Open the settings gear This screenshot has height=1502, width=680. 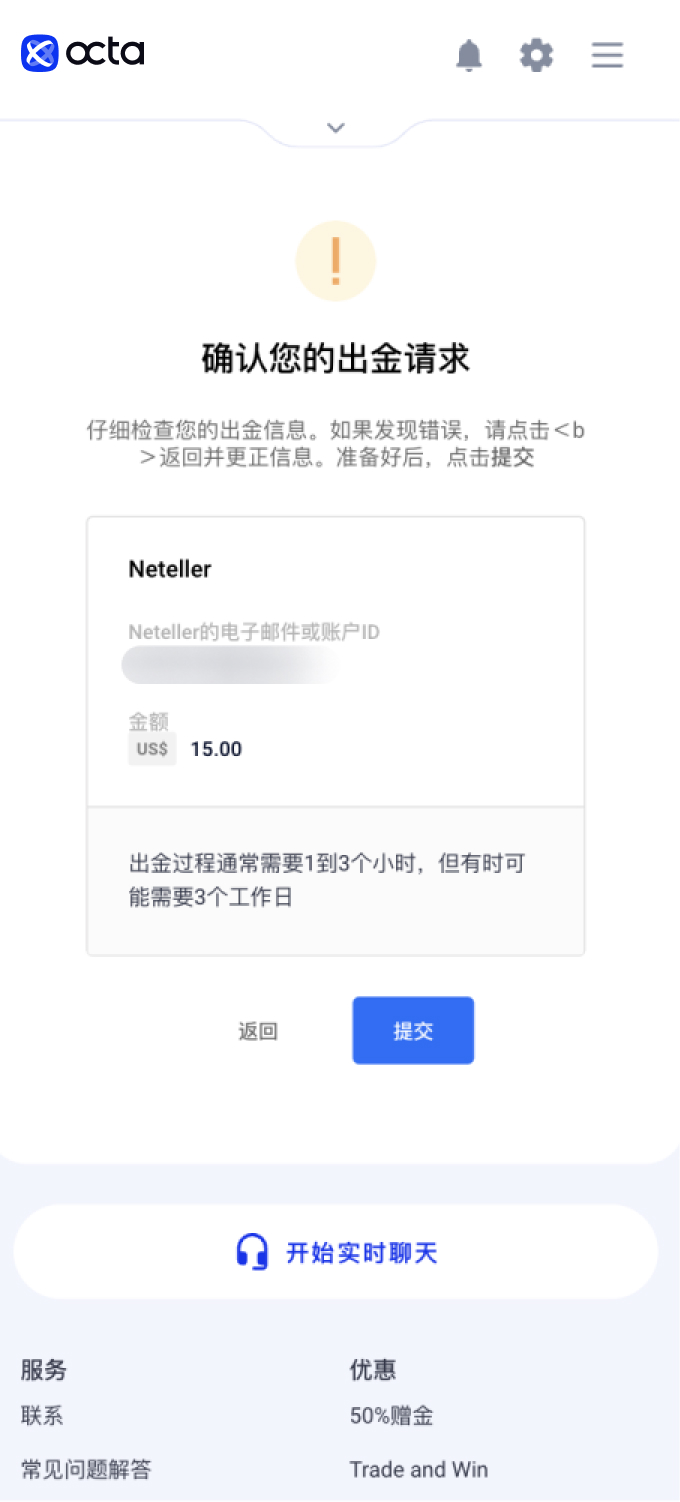point(537,55)
